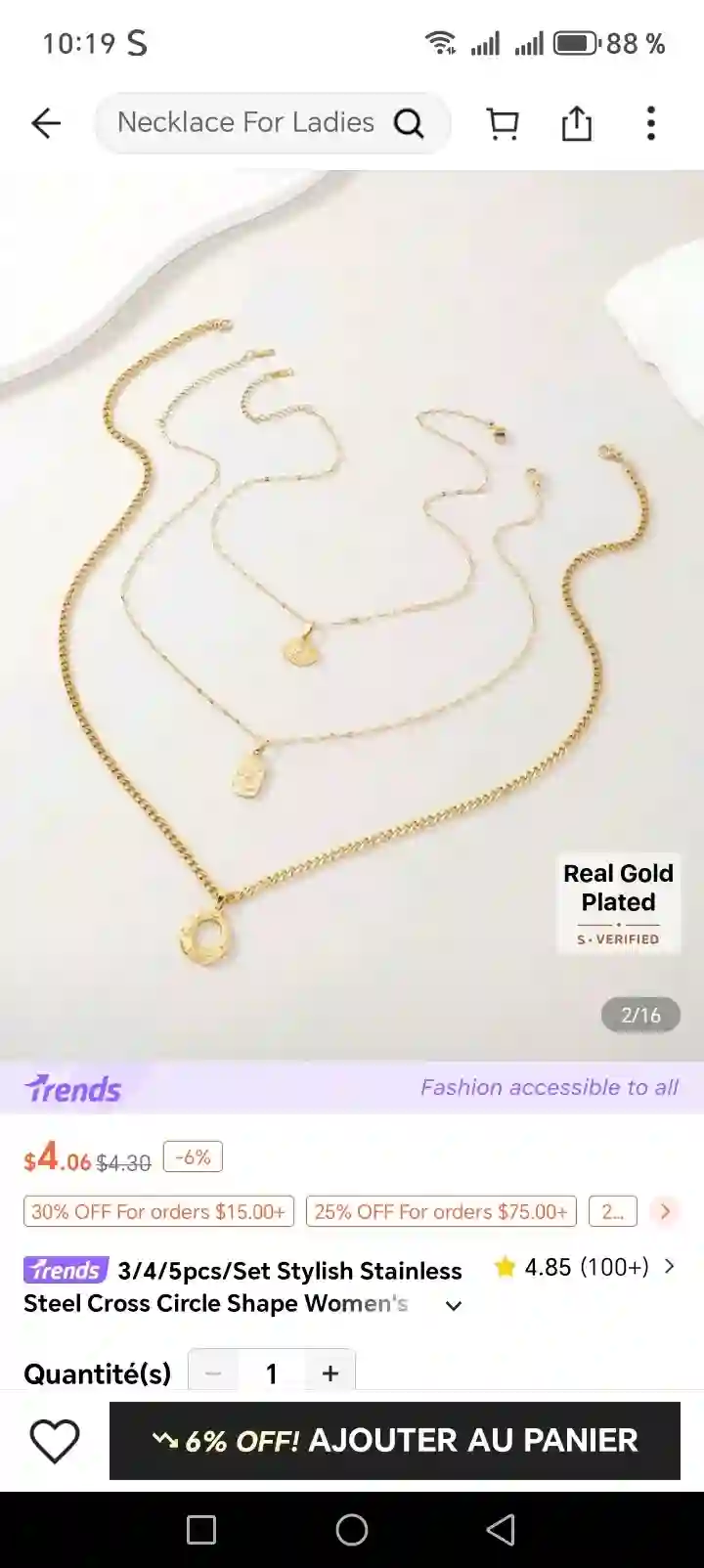Increase quantity with the plus button

click(330, 1373)
